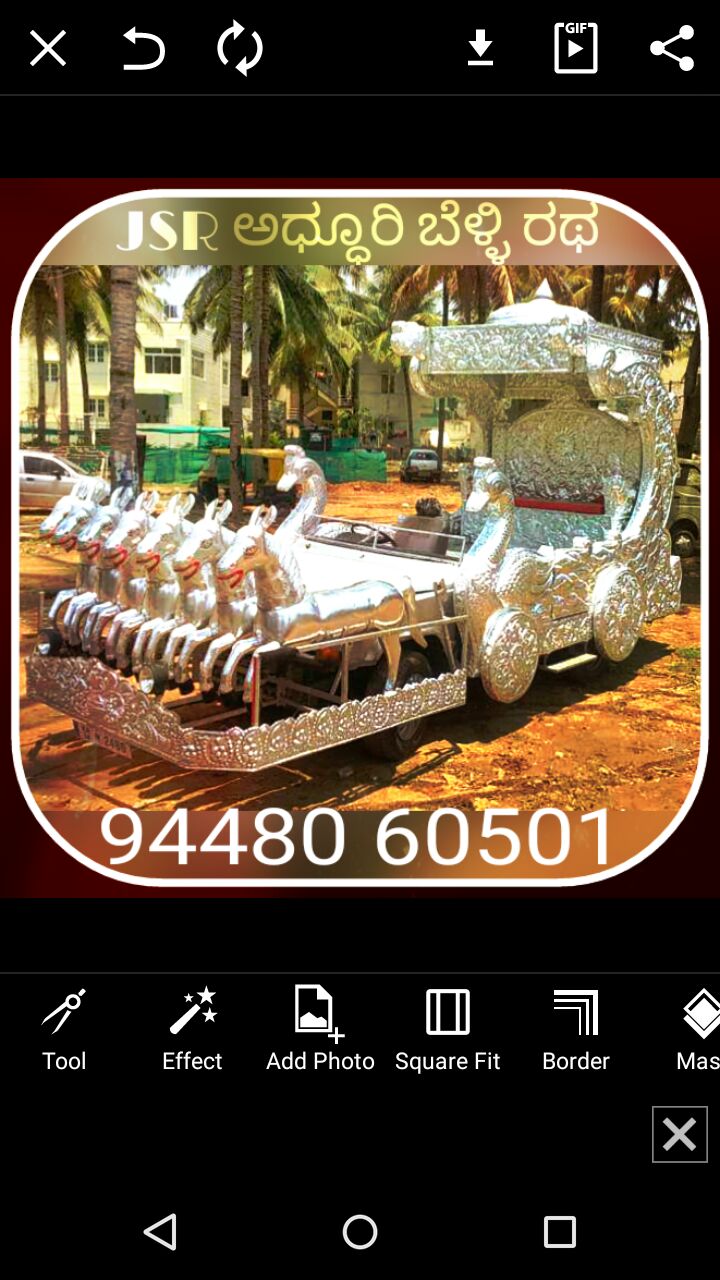Export the image as GIF
The image size is (720, 1280).
click(576, 48)
